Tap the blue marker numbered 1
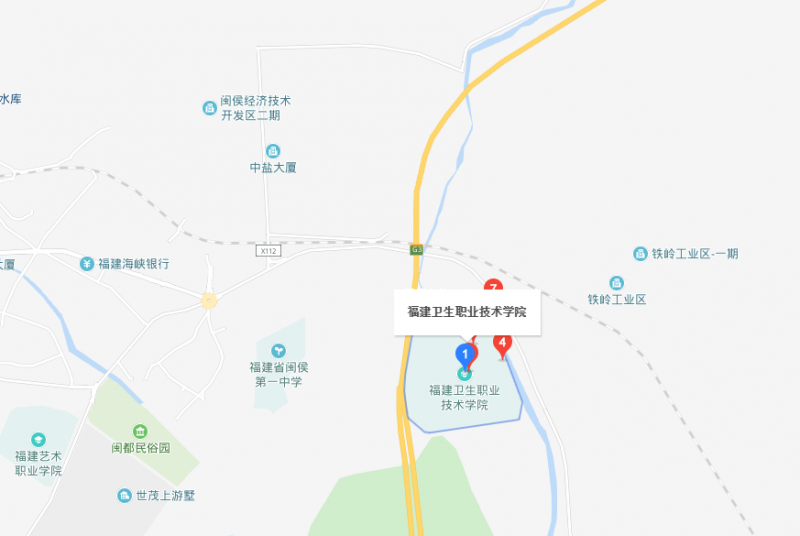 tap(465, 354)
